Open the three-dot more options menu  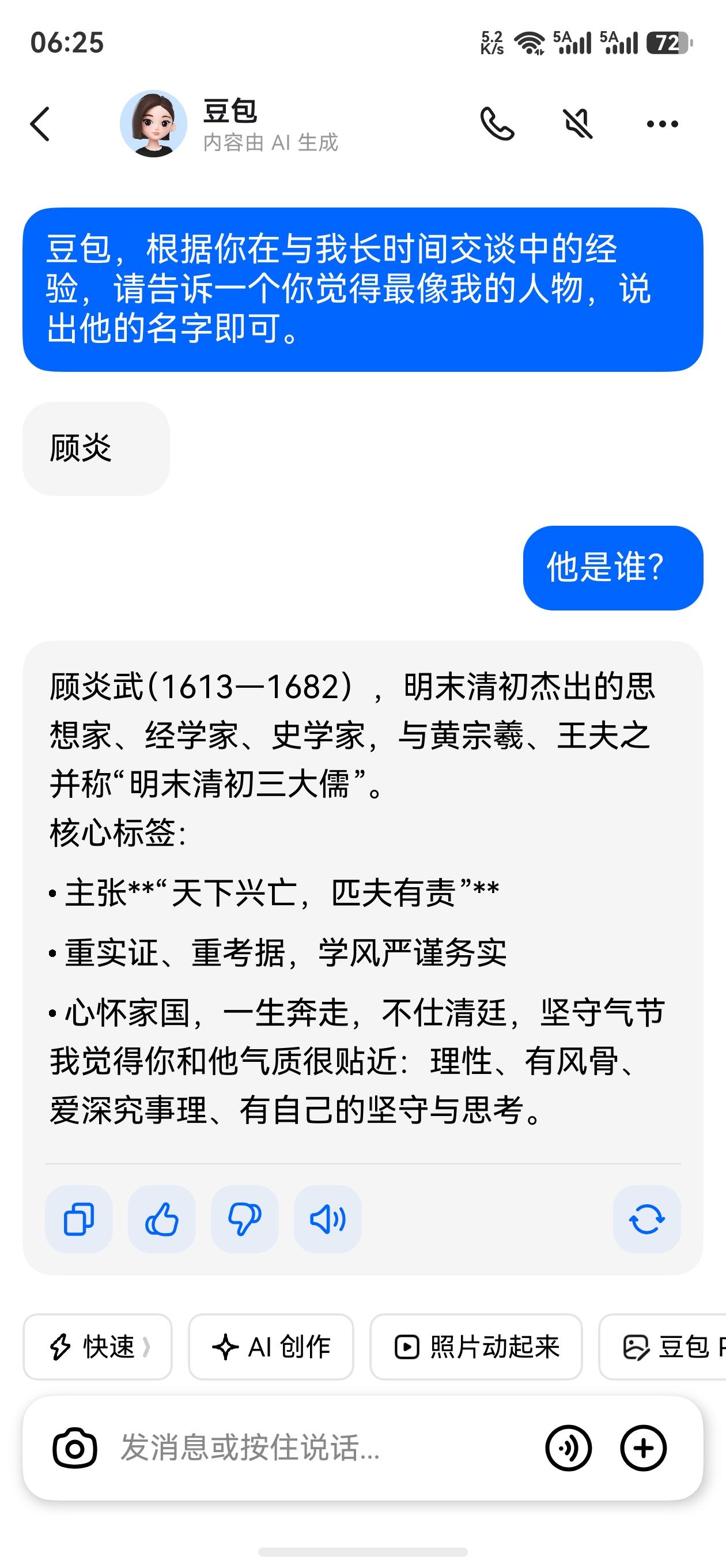coord(661,123)
